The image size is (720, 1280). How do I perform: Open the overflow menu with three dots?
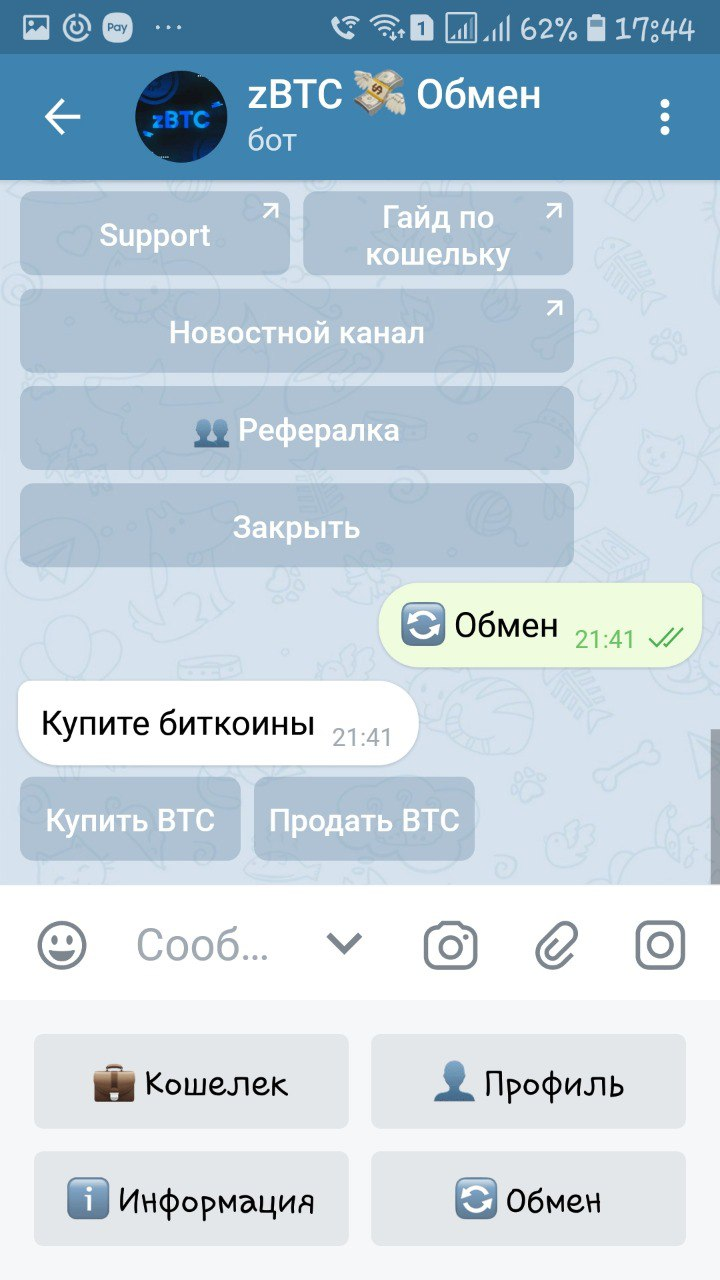(x=665, y=118)
